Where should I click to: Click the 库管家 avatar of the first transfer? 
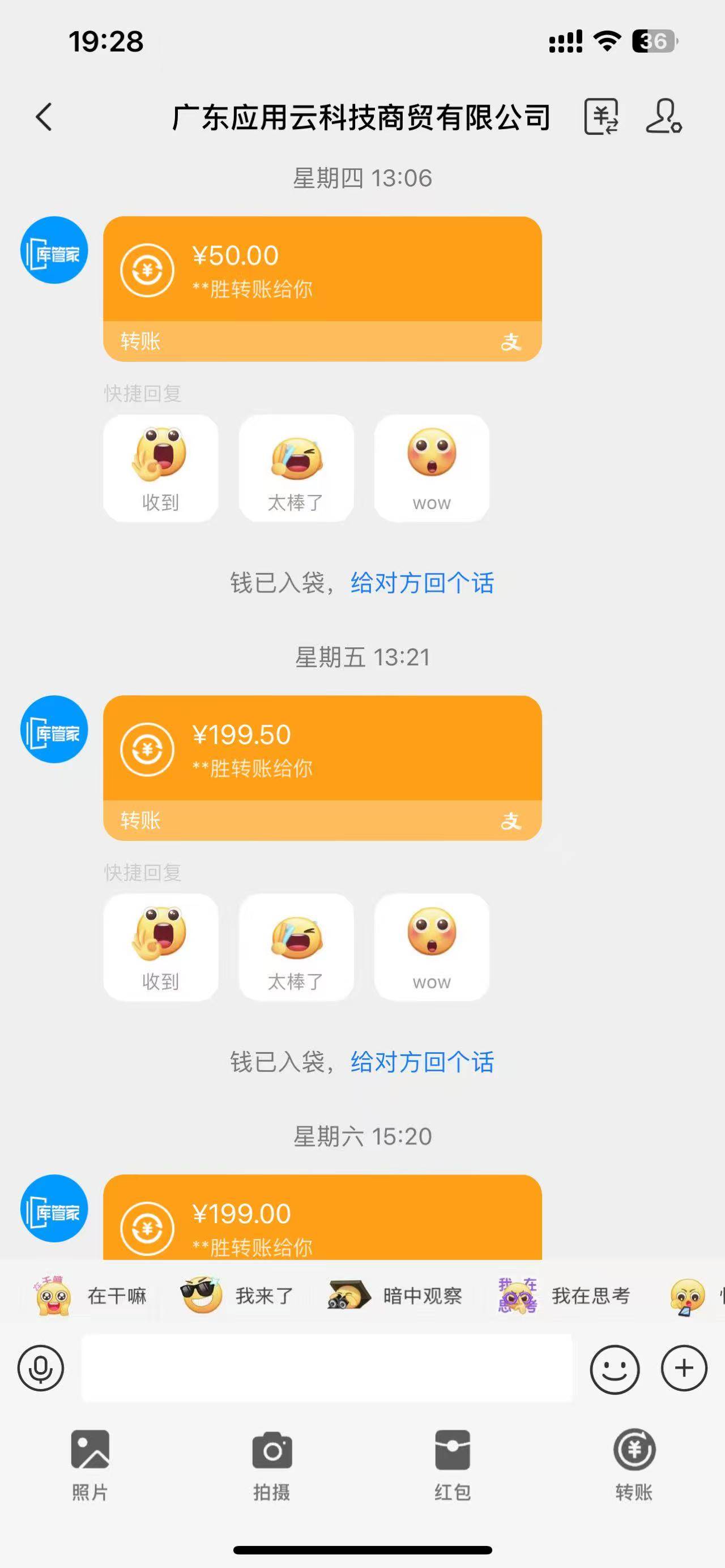click(x=54, y=250)
